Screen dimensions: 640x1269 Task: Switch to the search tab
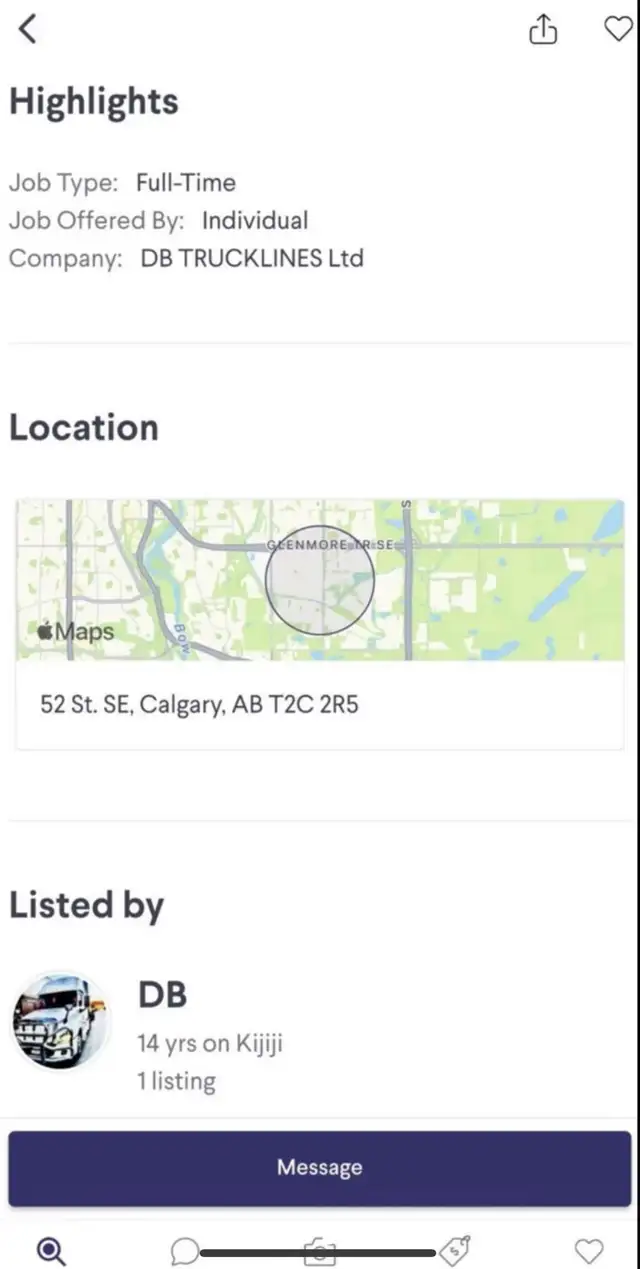(50, 1250)
